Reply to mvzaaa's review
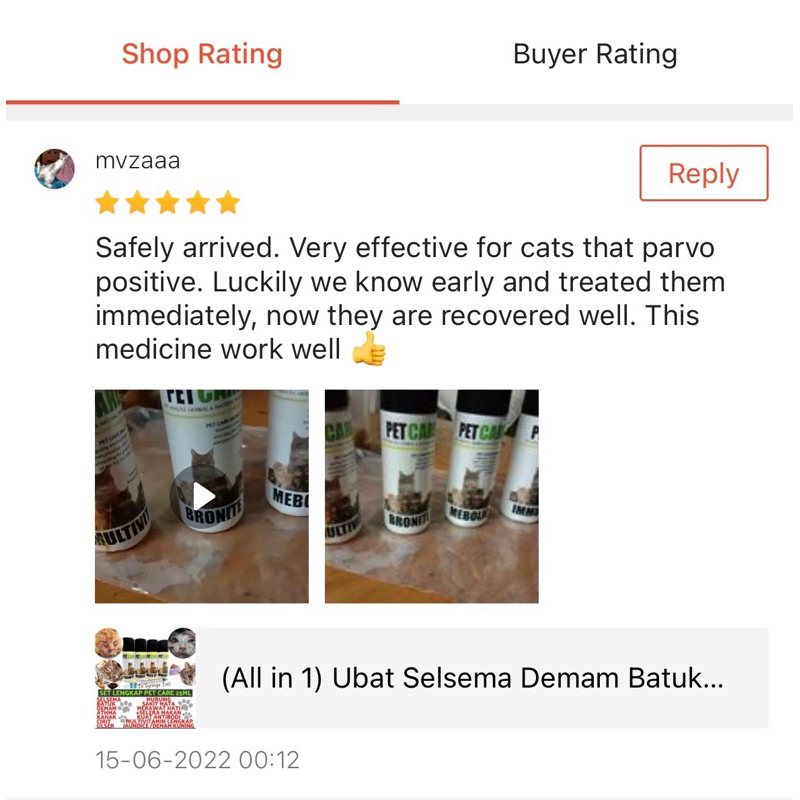Image resolution: width=800 pixels, height=800 pixels. 704,173
